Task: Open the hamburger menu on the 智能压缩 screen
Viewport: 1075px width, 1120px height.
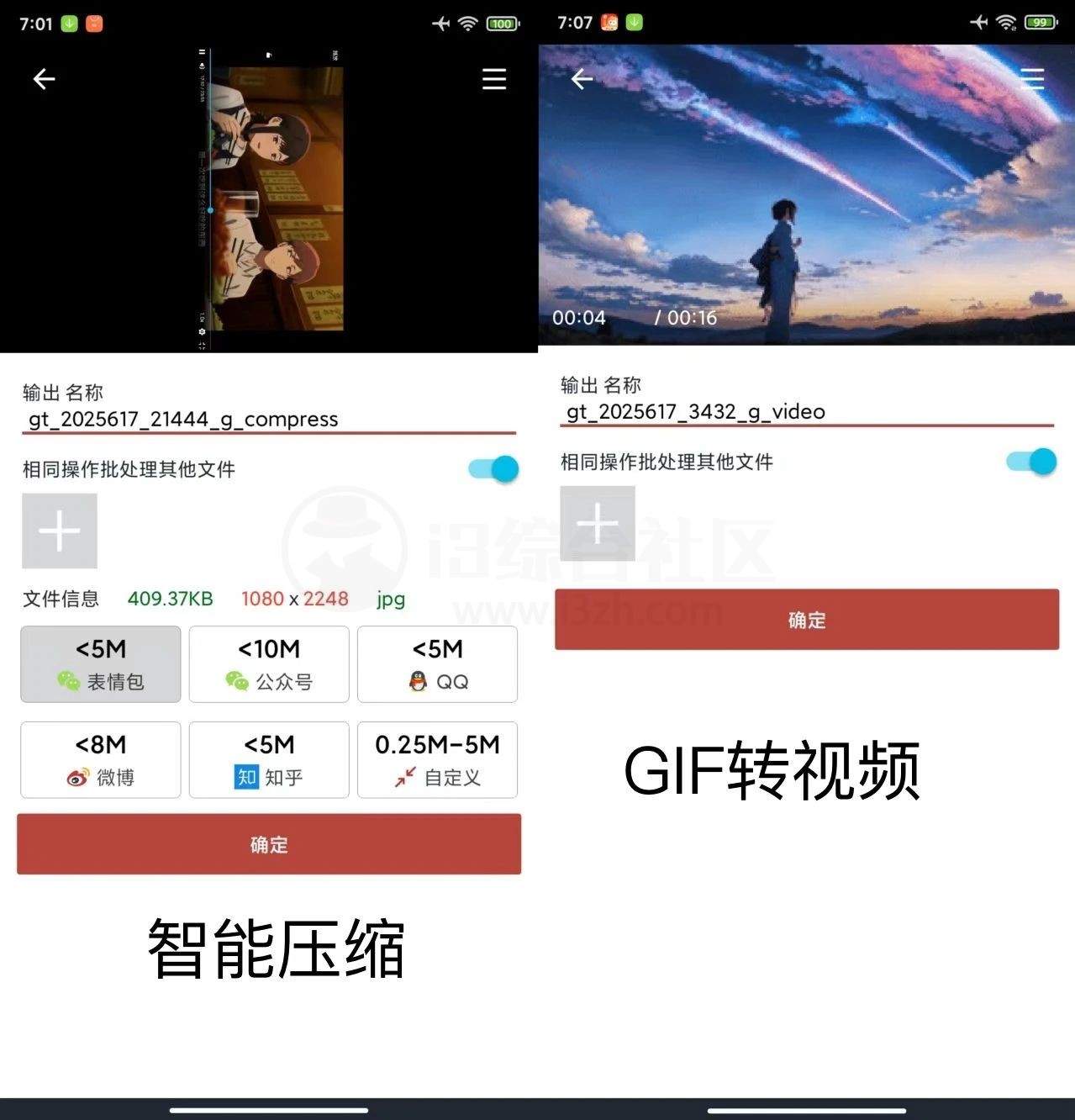Action: point(494,78)
